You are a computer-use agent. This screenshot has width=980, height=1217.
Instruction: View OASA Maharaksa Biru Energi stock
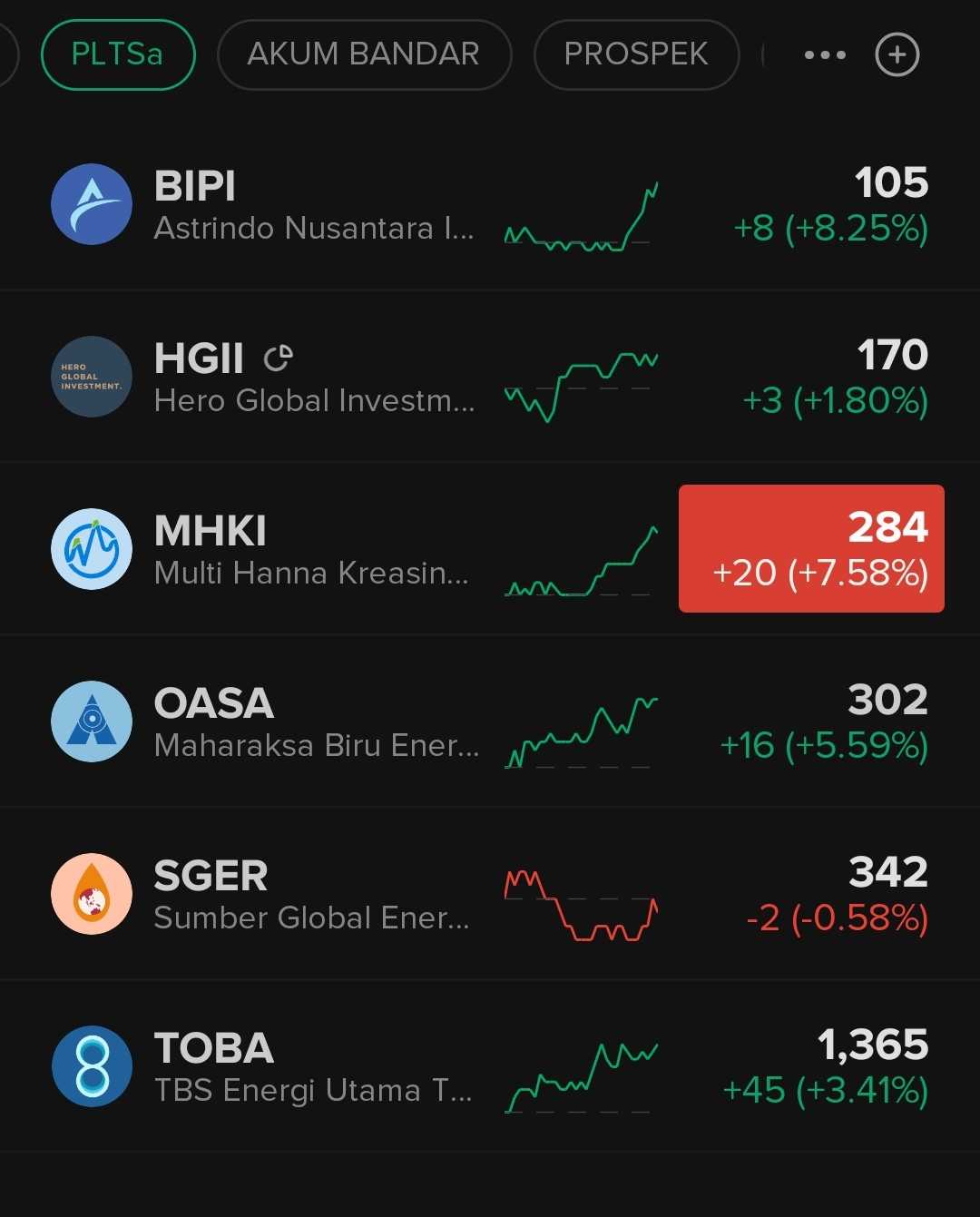click(x=313, y=722)
